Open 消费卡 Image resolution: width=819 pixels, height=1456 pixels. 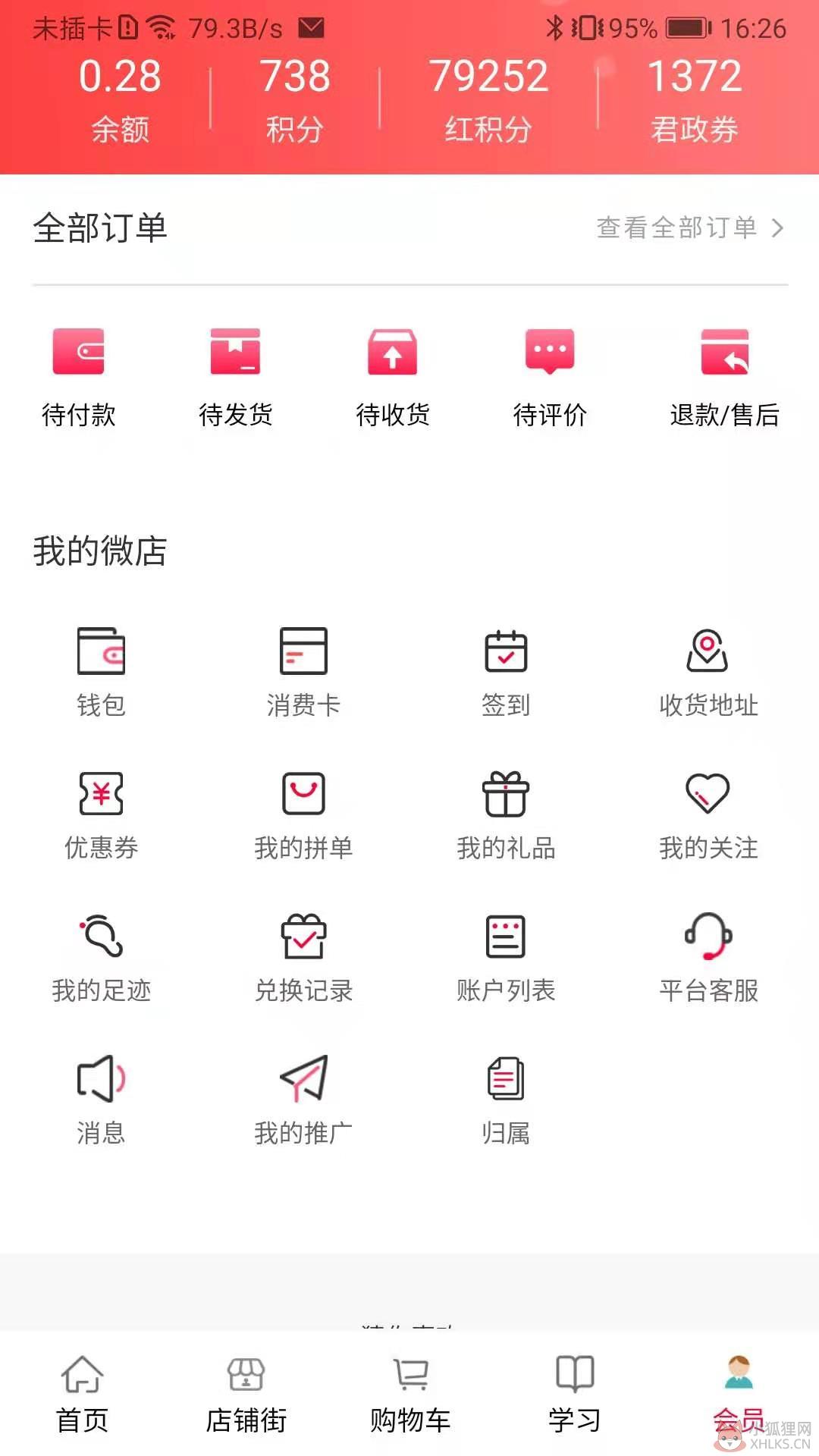tap(303, 672)
